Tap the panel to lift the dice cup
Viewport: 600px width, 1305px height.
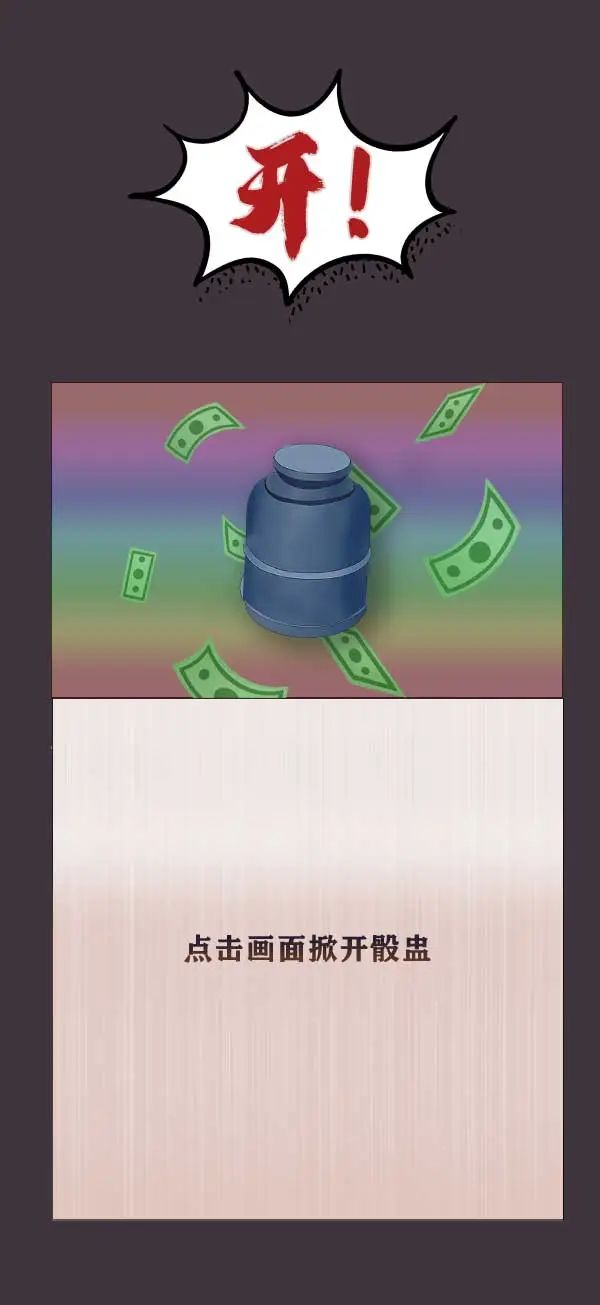click(307, 950)
